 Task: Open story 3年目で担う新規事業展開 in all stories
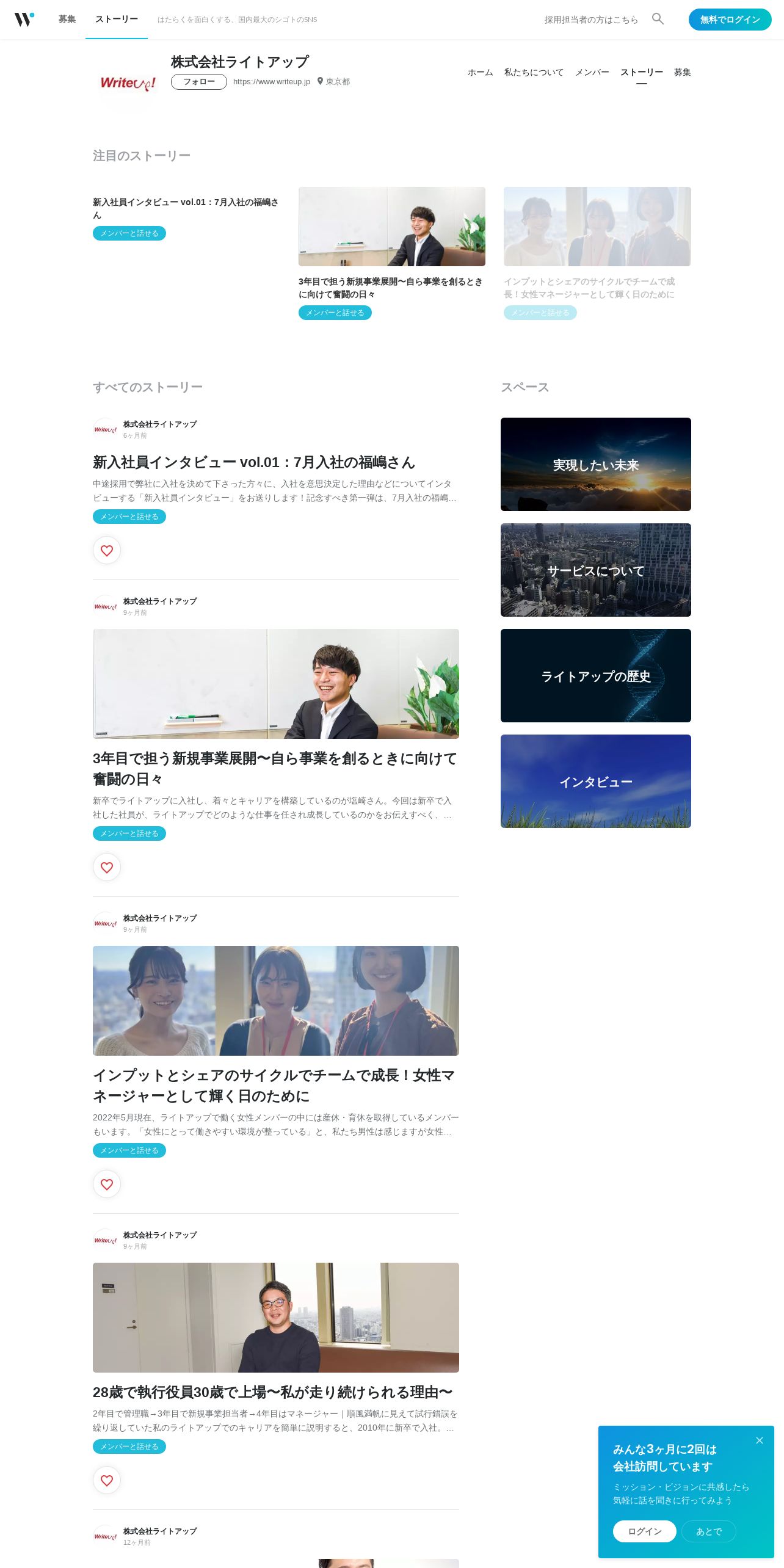coord(275,769)
